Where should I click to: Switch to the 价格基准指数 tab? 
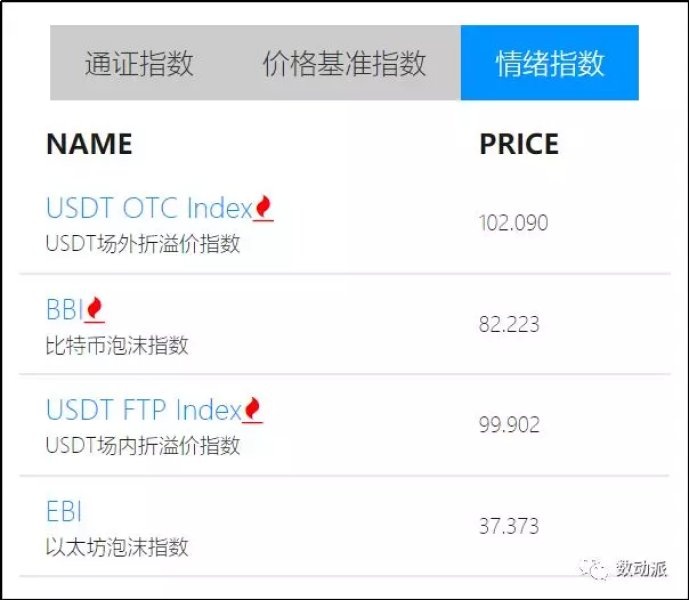coord(344,64)
